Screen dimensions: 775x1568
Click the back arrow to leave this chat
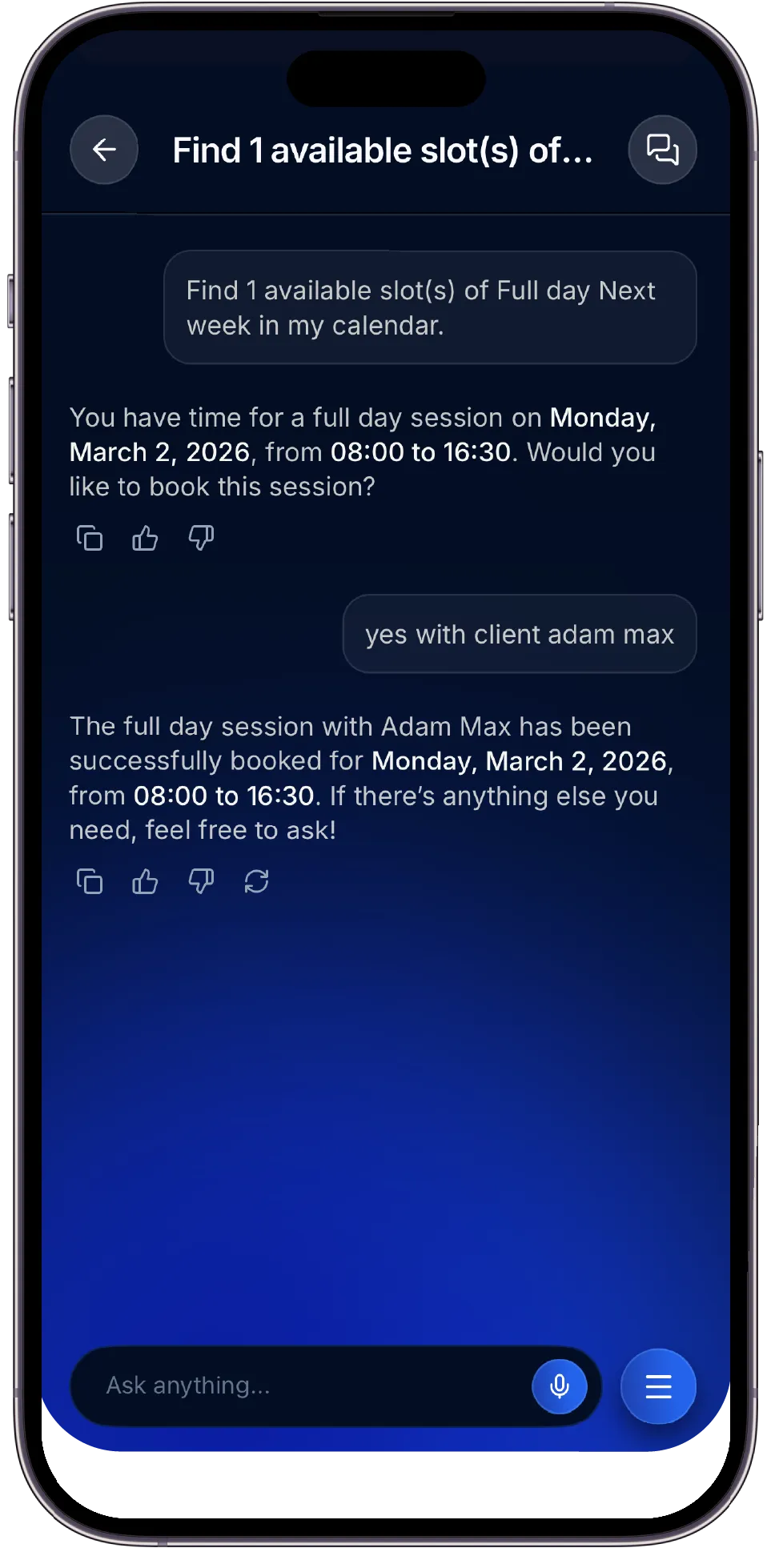103,150
